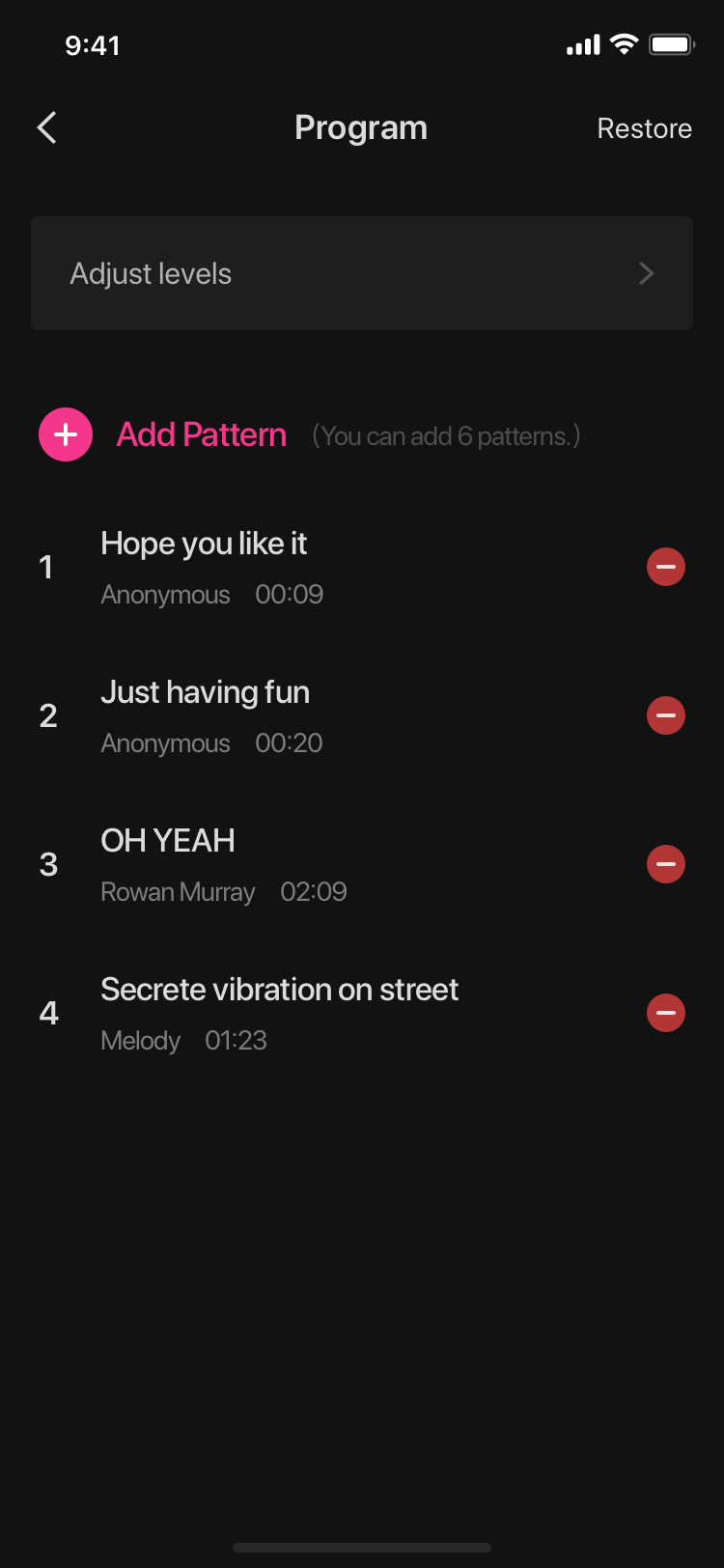
Task: Delete 'Secrete vibration on street' pattern
Action: (665, 1013)
